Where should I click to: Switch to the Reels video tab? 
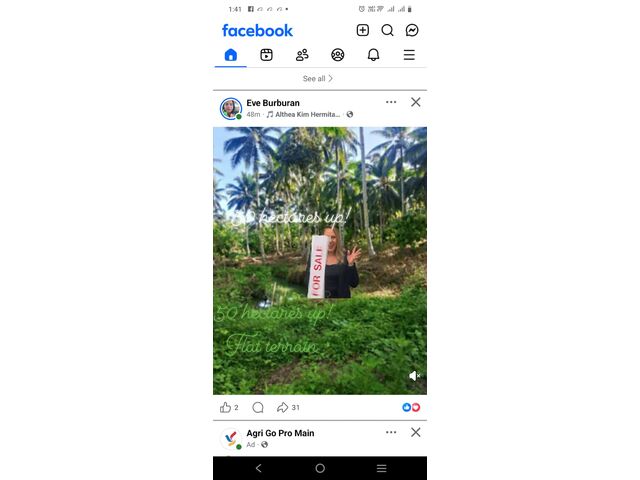pyautogui.click(x=266, y=55)
